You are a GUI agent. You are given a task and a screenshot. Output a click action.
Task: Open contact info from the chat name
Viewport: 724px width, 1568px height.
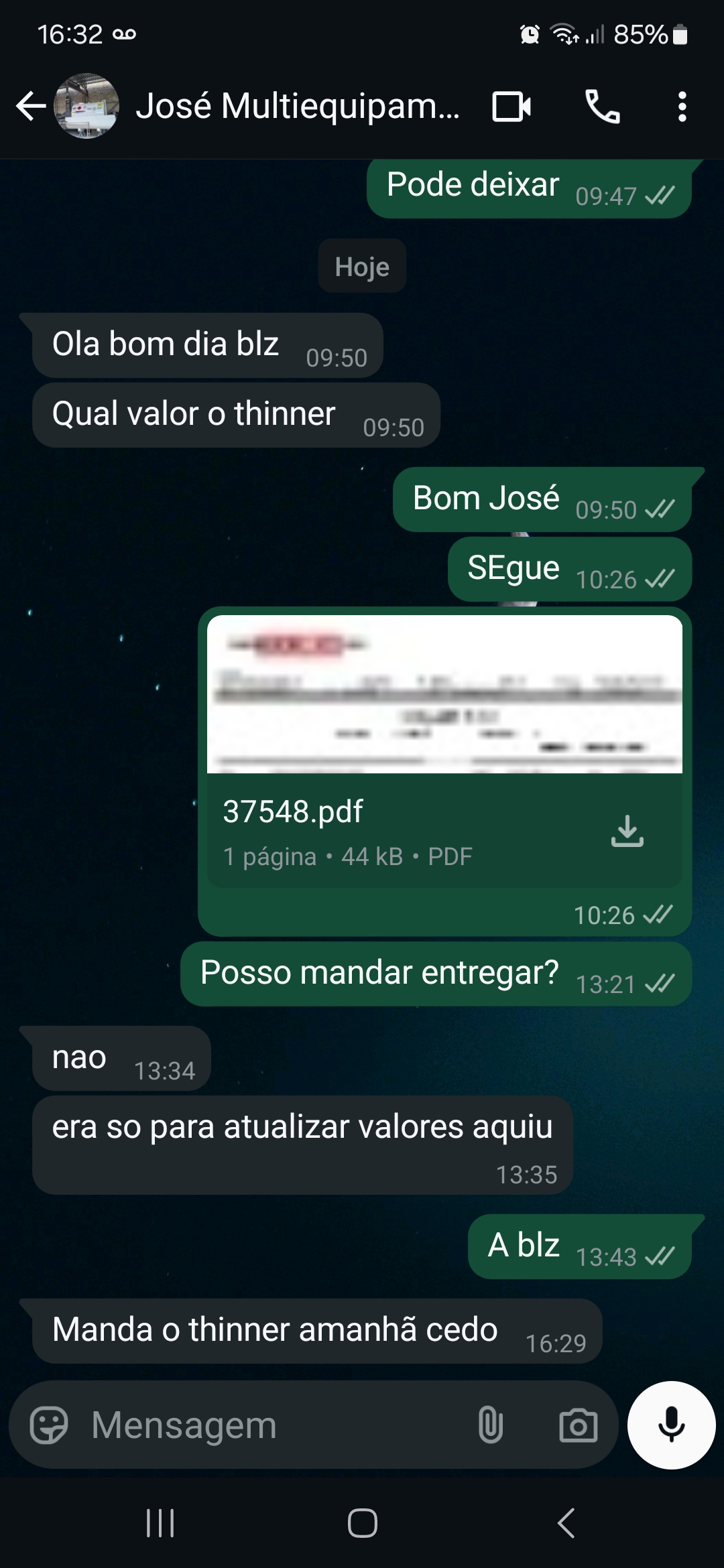(297, 107)
